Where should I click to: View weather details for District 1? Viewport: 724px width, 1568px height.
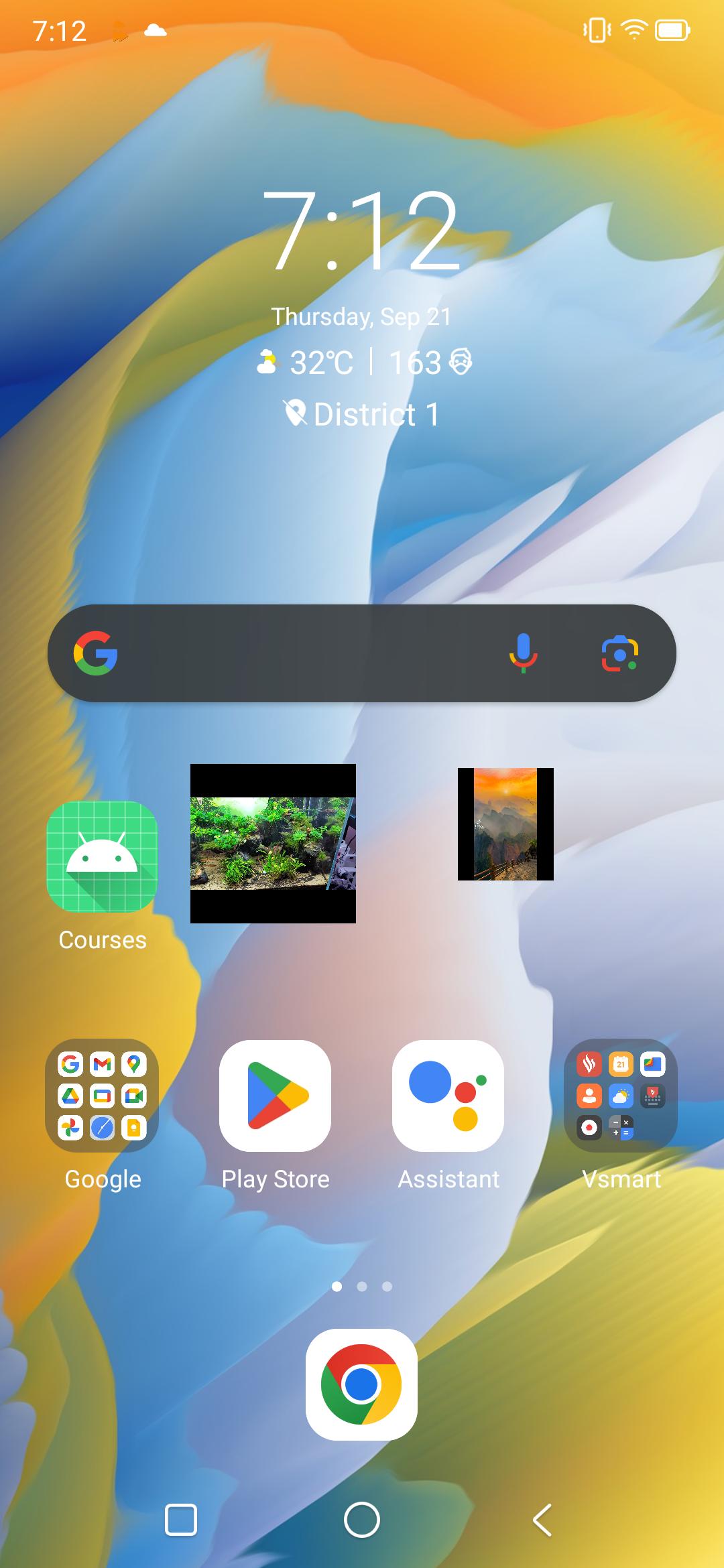[x=362, y=389]
